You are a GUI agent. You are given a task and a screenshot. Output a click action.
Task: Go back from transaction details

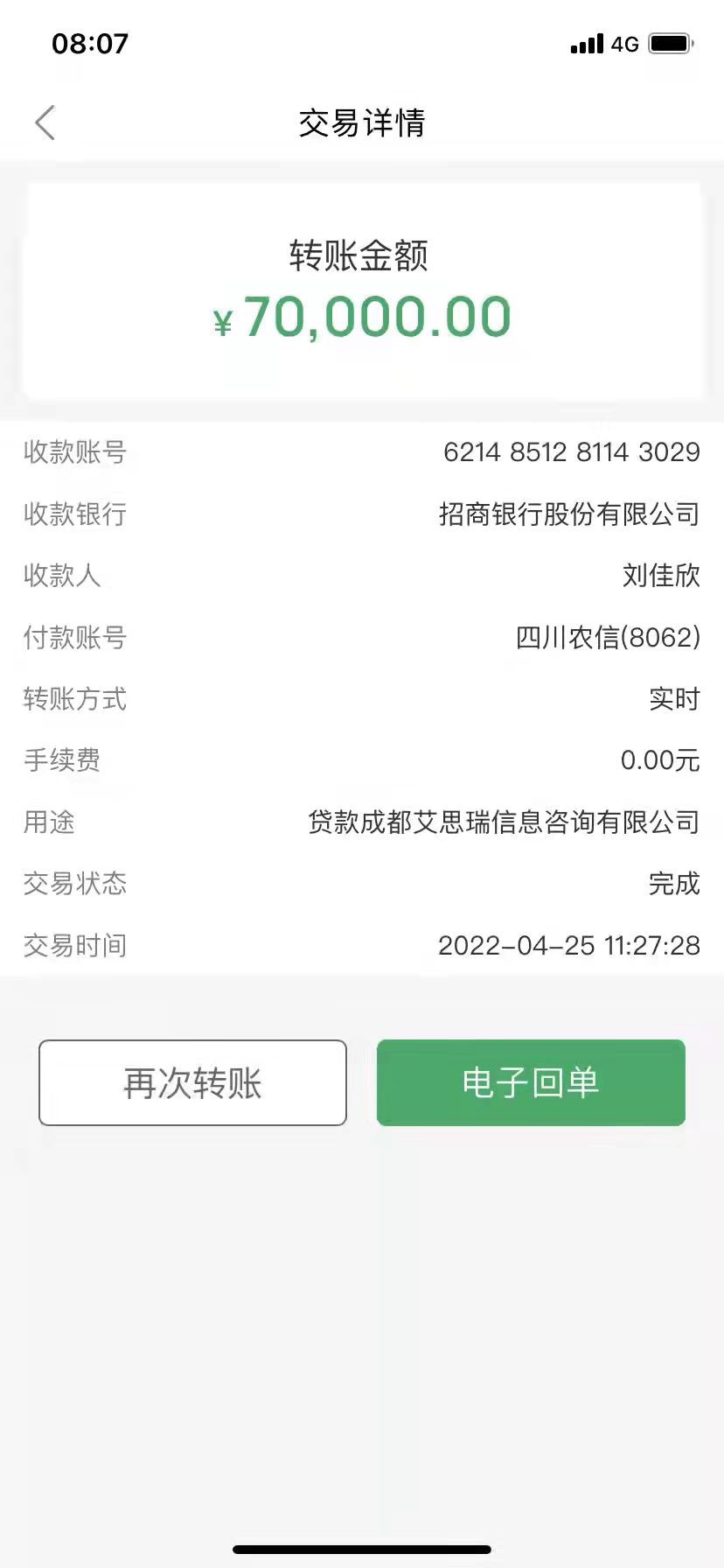(x=45, y=122)
